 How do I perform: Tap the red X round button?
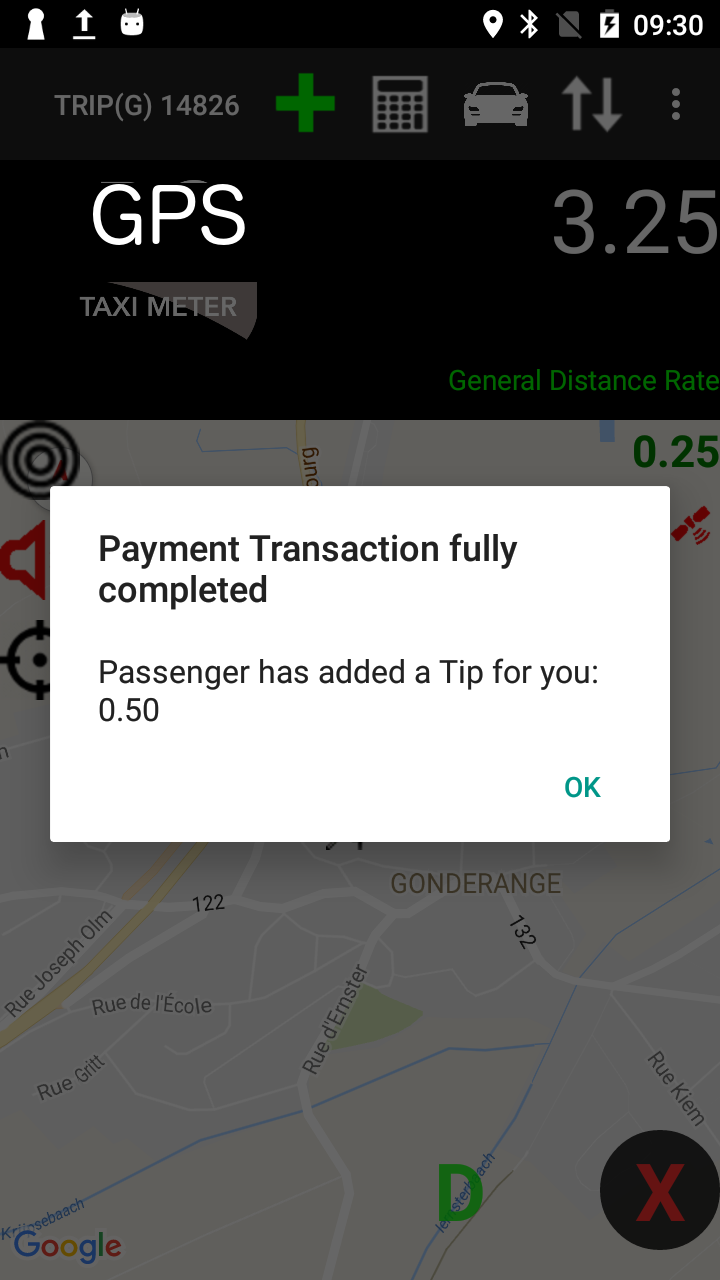659,1190
